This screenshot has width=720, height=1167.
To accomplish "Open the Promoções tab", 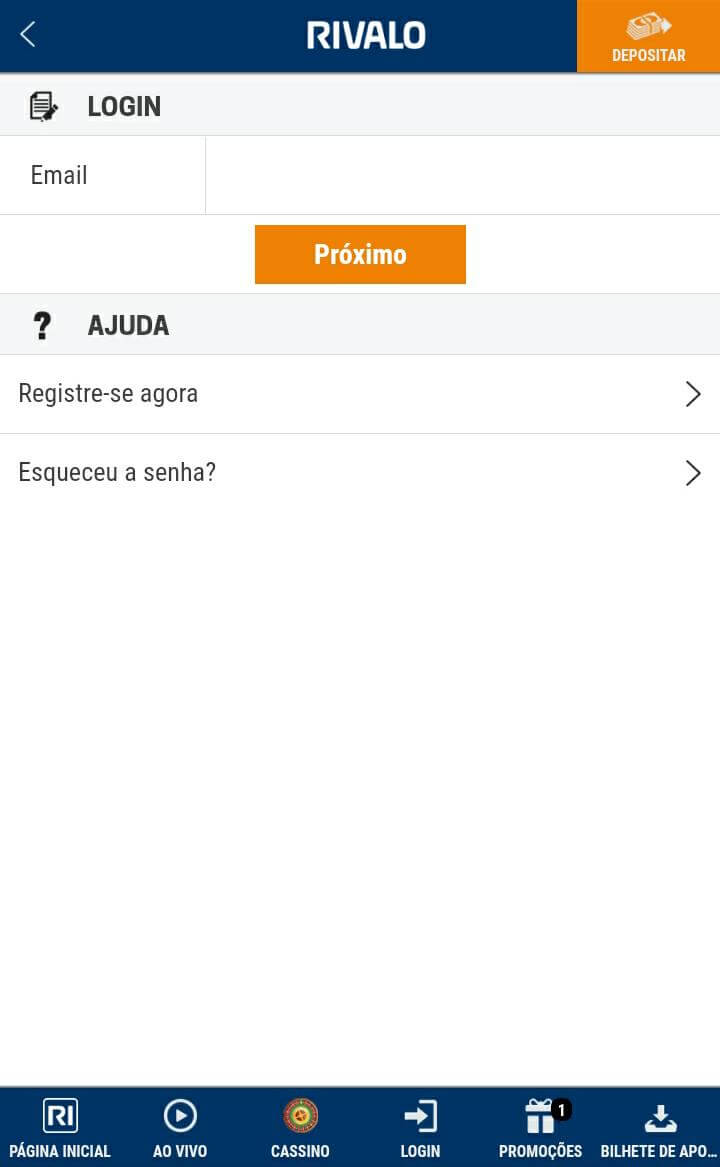I will [541, 1127].
